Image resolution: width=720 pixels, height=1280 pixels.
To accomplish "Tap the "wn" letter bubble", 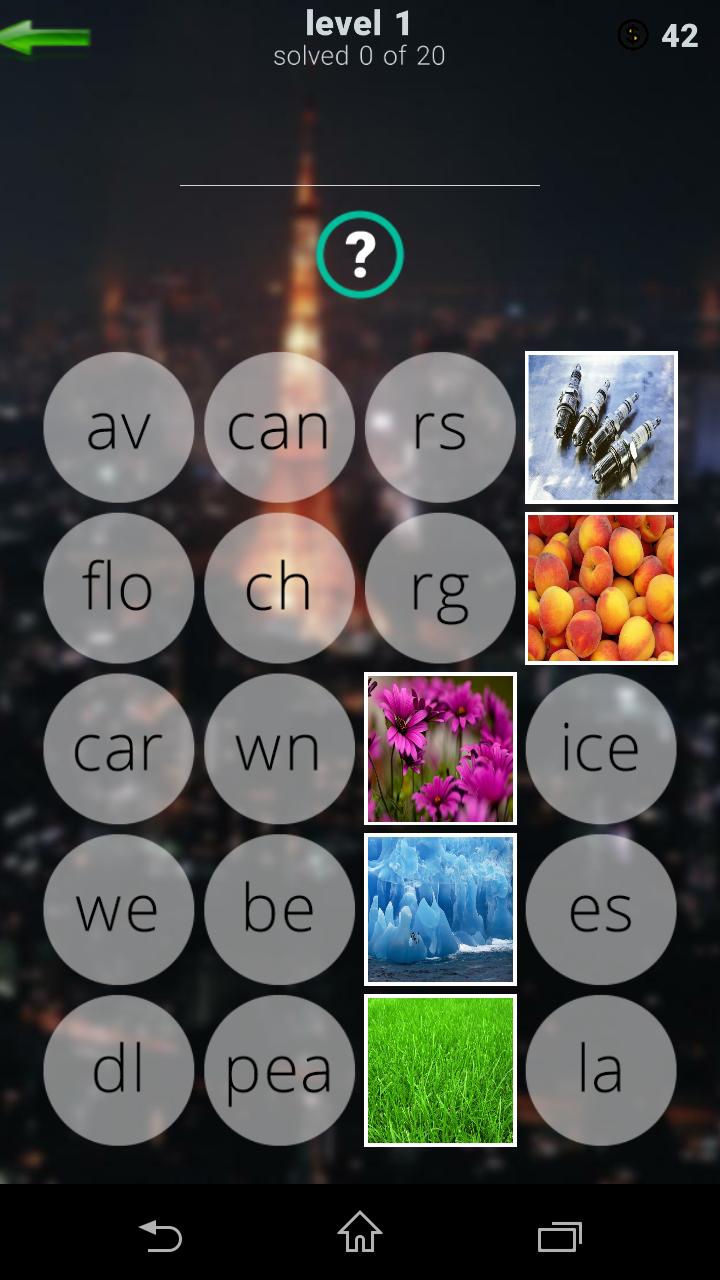I will 279,749.
